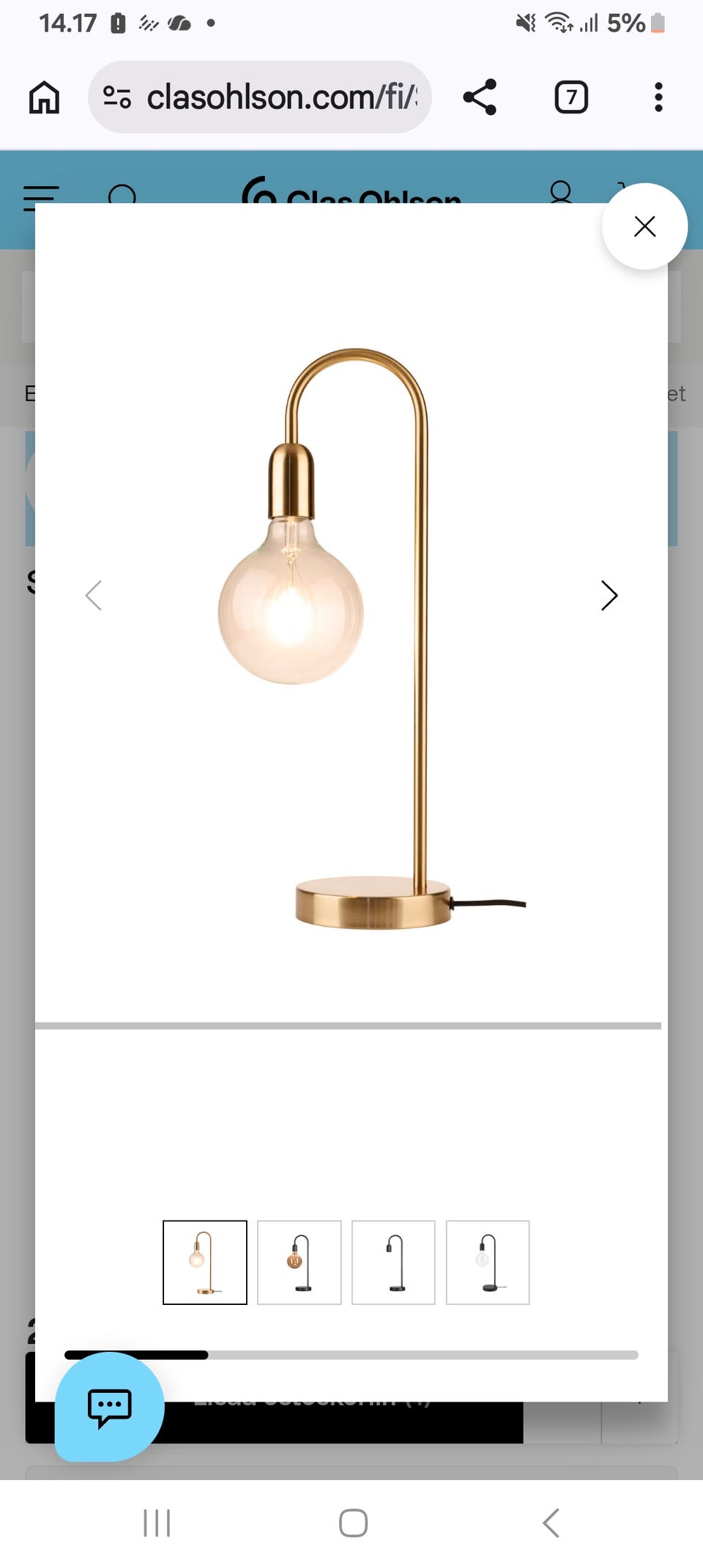703x1568 pixels.
Task: Go to the browser home page
Action: [x=44, y=97]
